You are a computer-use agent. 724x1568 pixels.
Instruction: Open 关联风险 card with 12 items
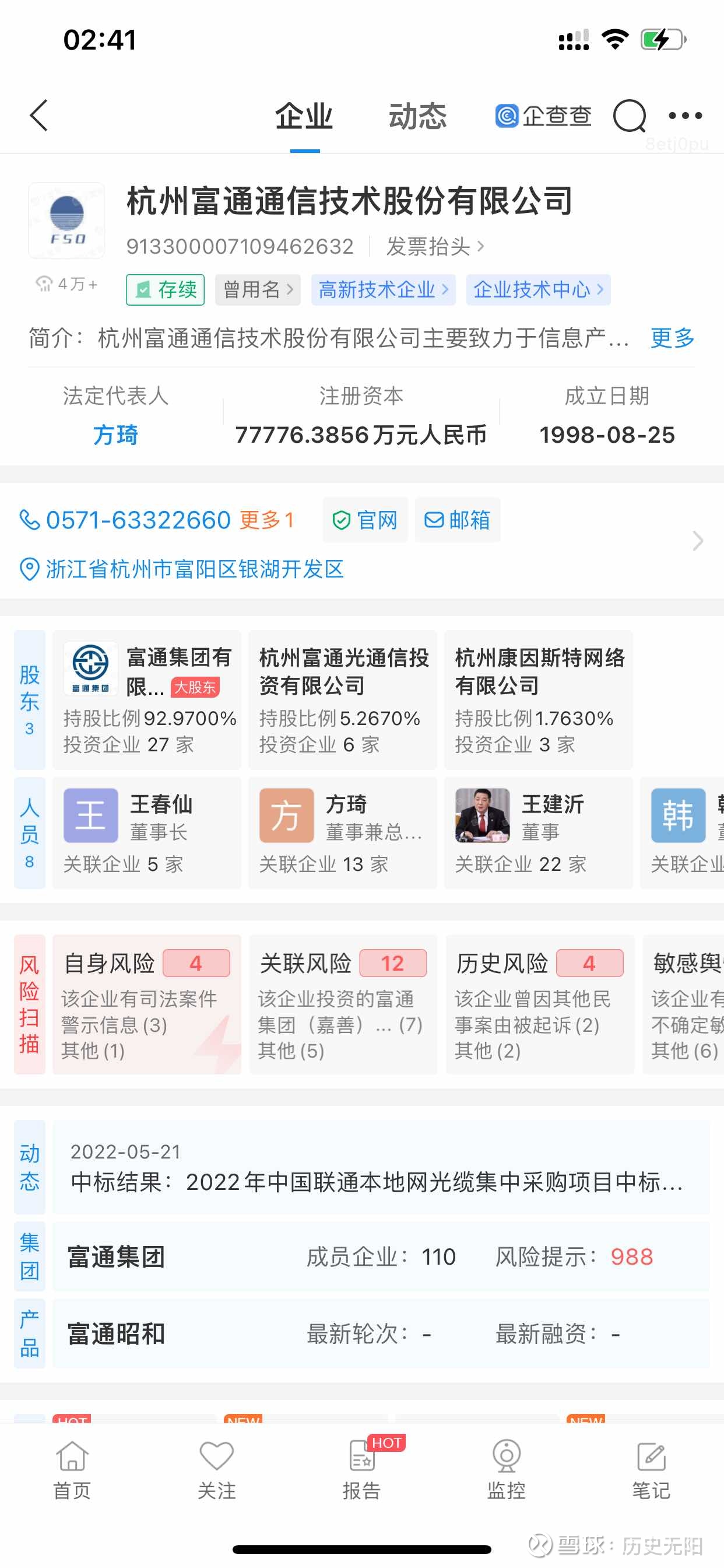tap(343, 1005)
